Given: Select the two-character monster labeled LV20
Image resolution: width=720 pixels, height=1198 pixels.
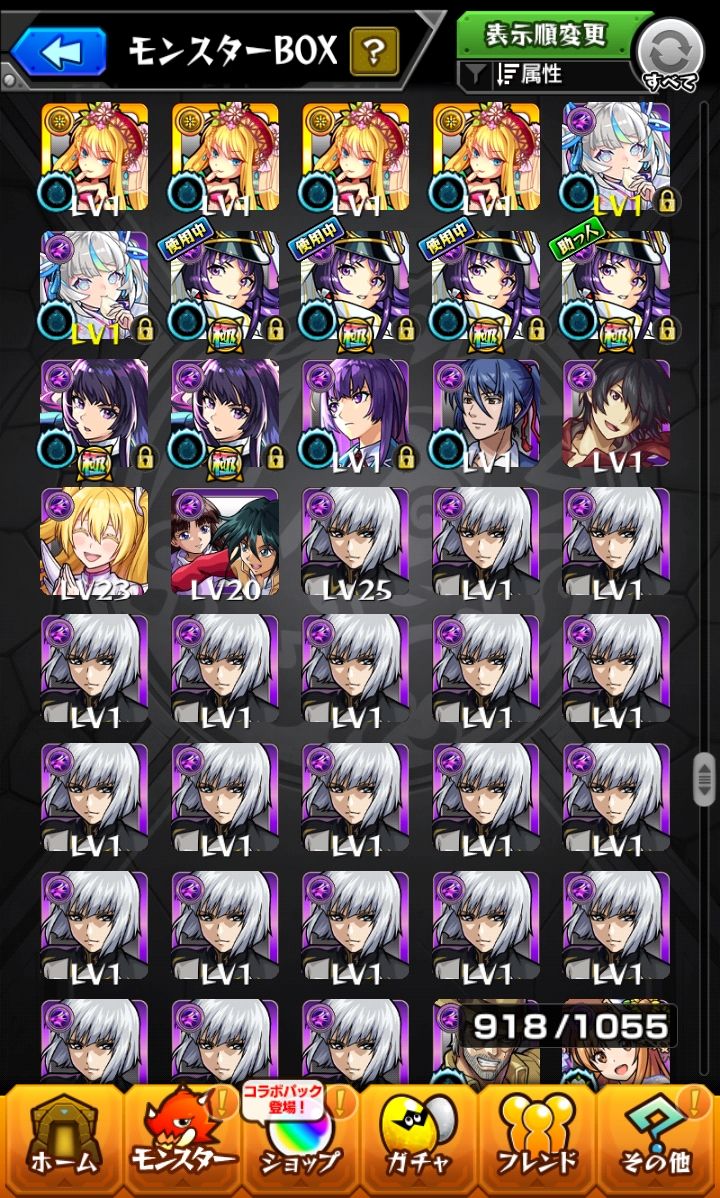Looking at the screenshot, I should [225, 542].
